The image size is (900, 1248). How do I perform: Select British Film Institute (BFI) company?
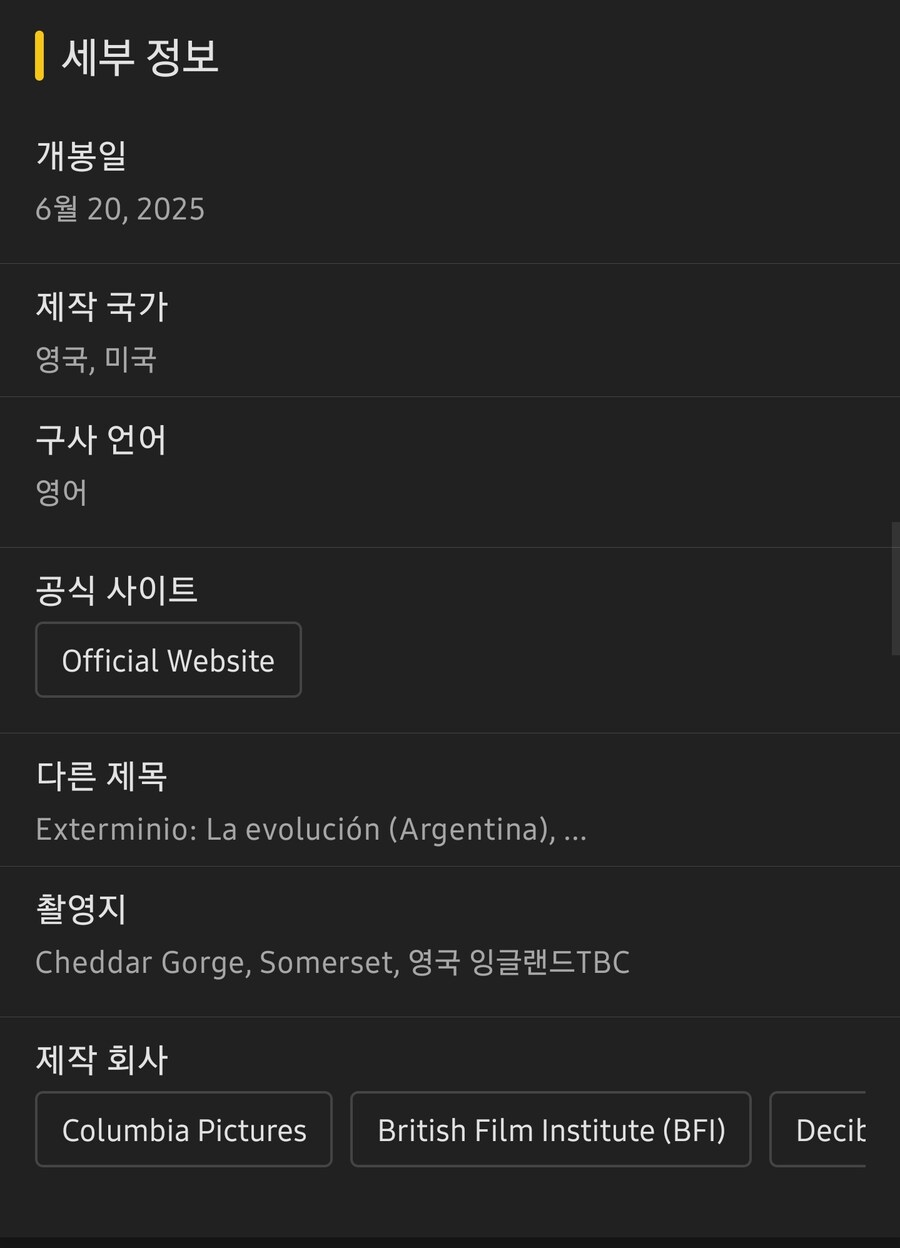pos(552,1129)
